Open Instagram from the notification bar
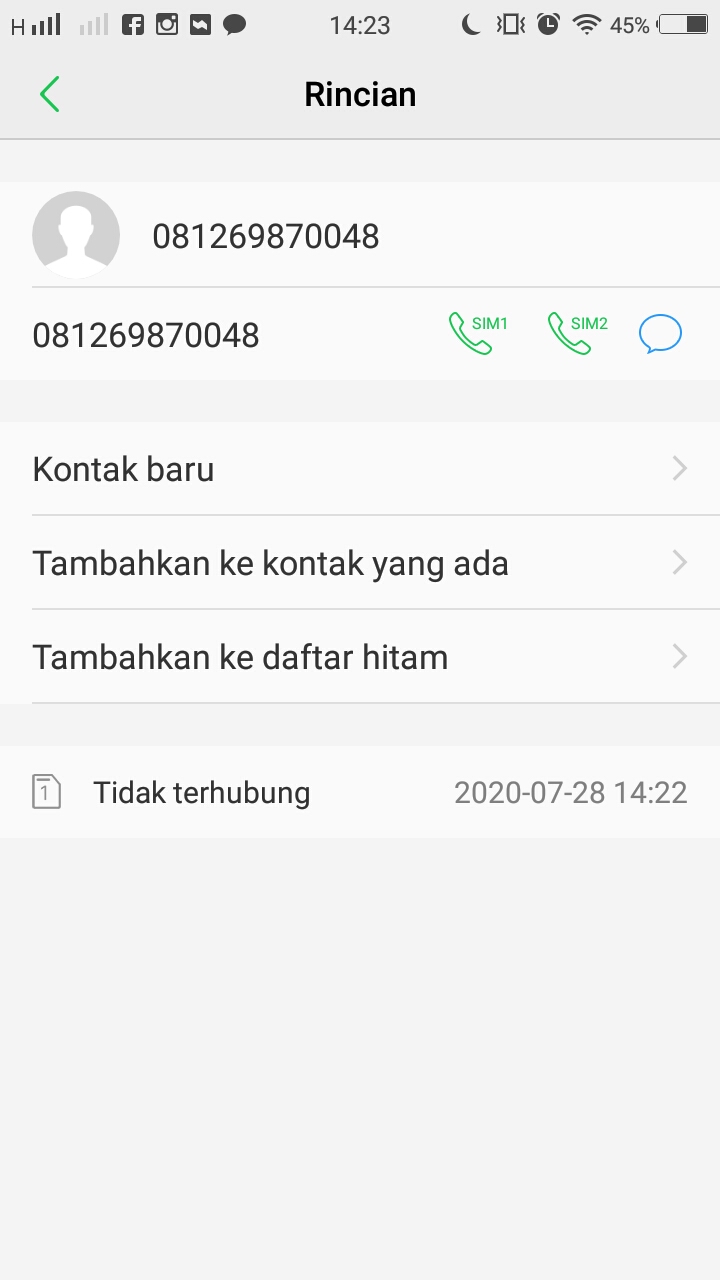The image size is (720, 1280). pos(167,24)
